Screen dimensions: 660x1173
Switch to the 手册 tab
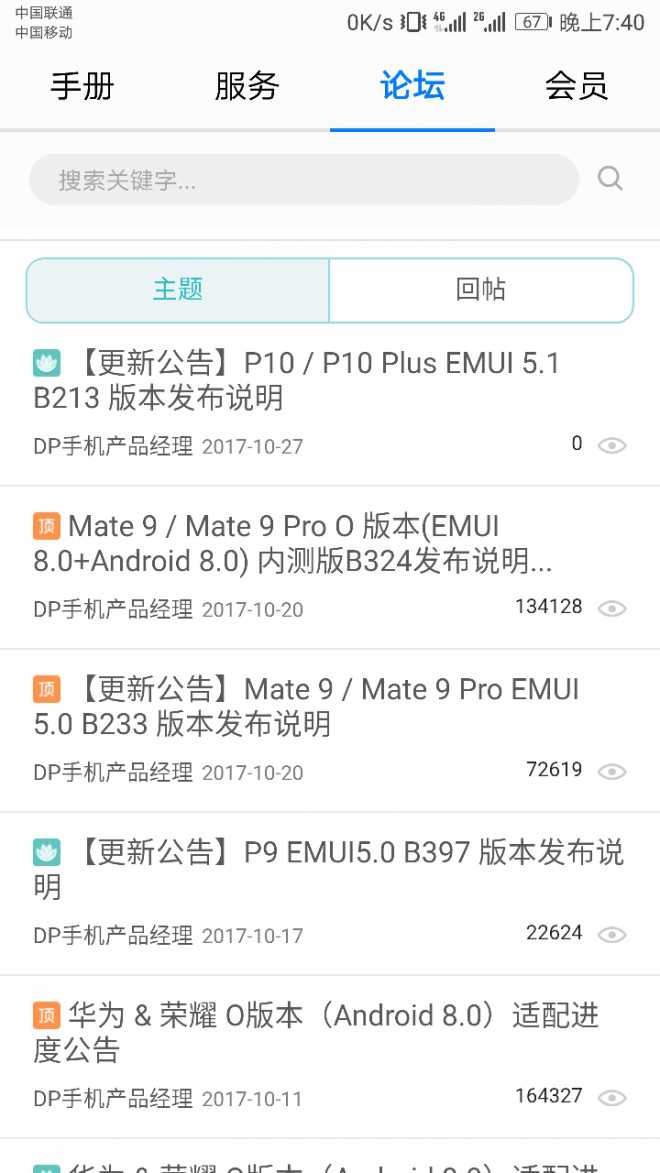(x=83, y=87)
